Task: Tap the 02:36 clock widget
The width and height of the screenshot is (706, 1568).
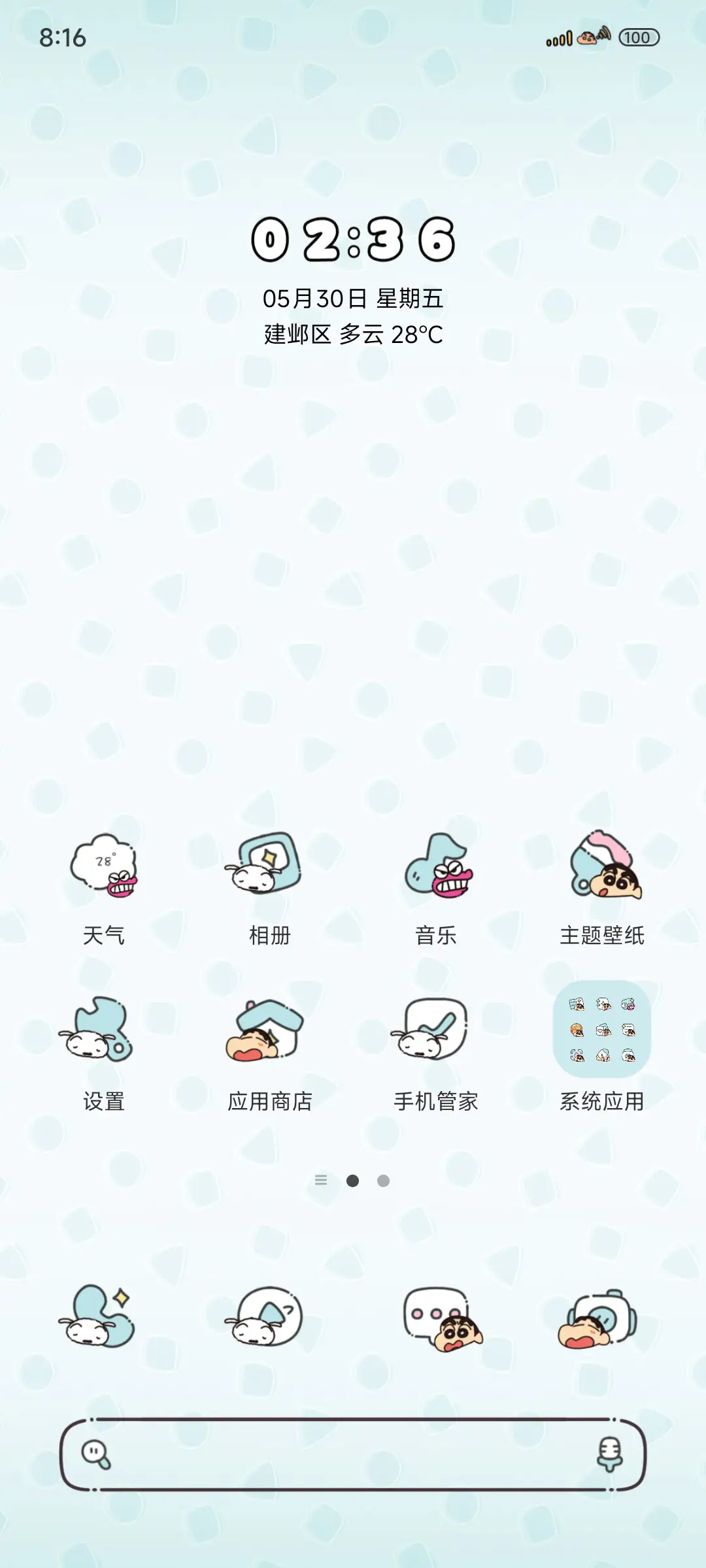Action: pyautogui.click(x=353, y=242)
